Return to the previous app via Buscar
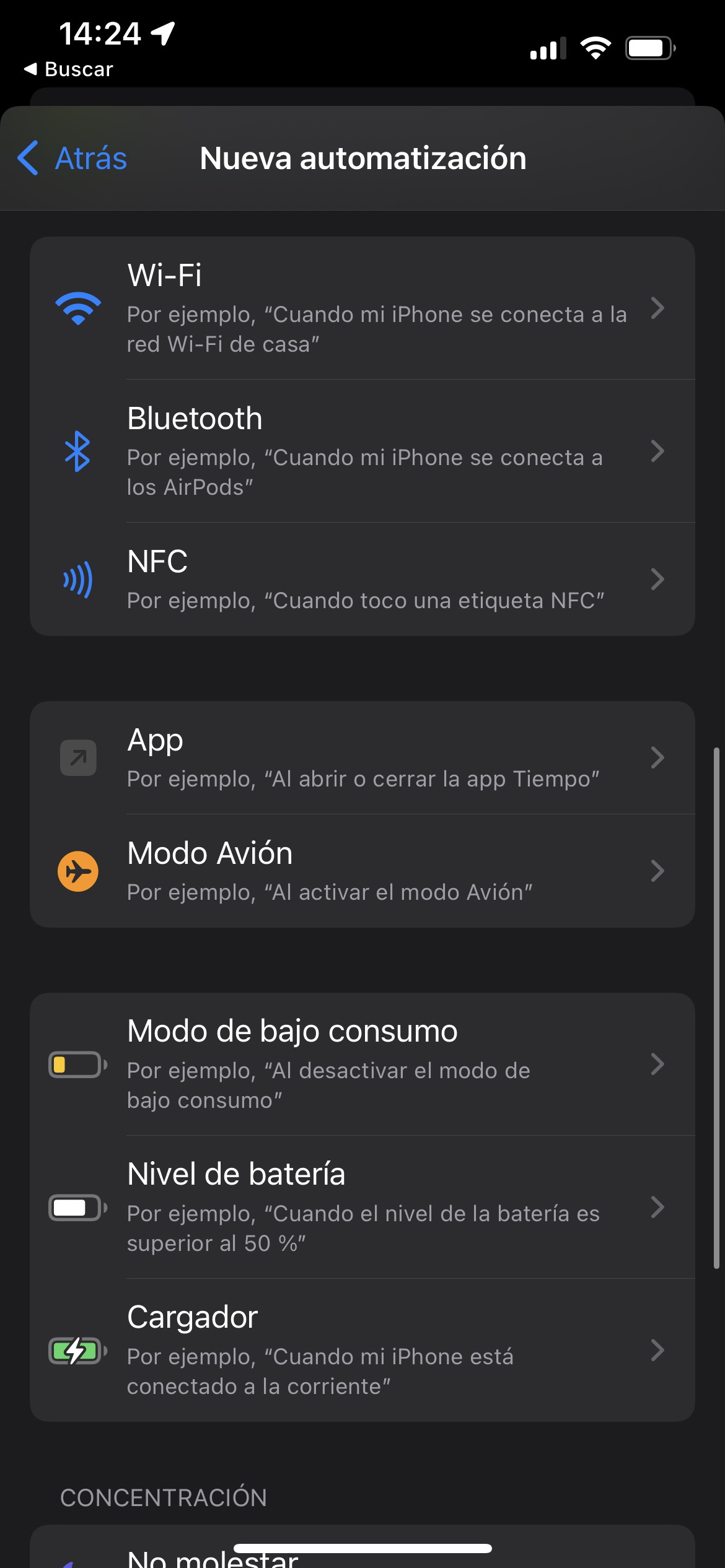This screenshot has width=725, height=1568. click(68, 69)
